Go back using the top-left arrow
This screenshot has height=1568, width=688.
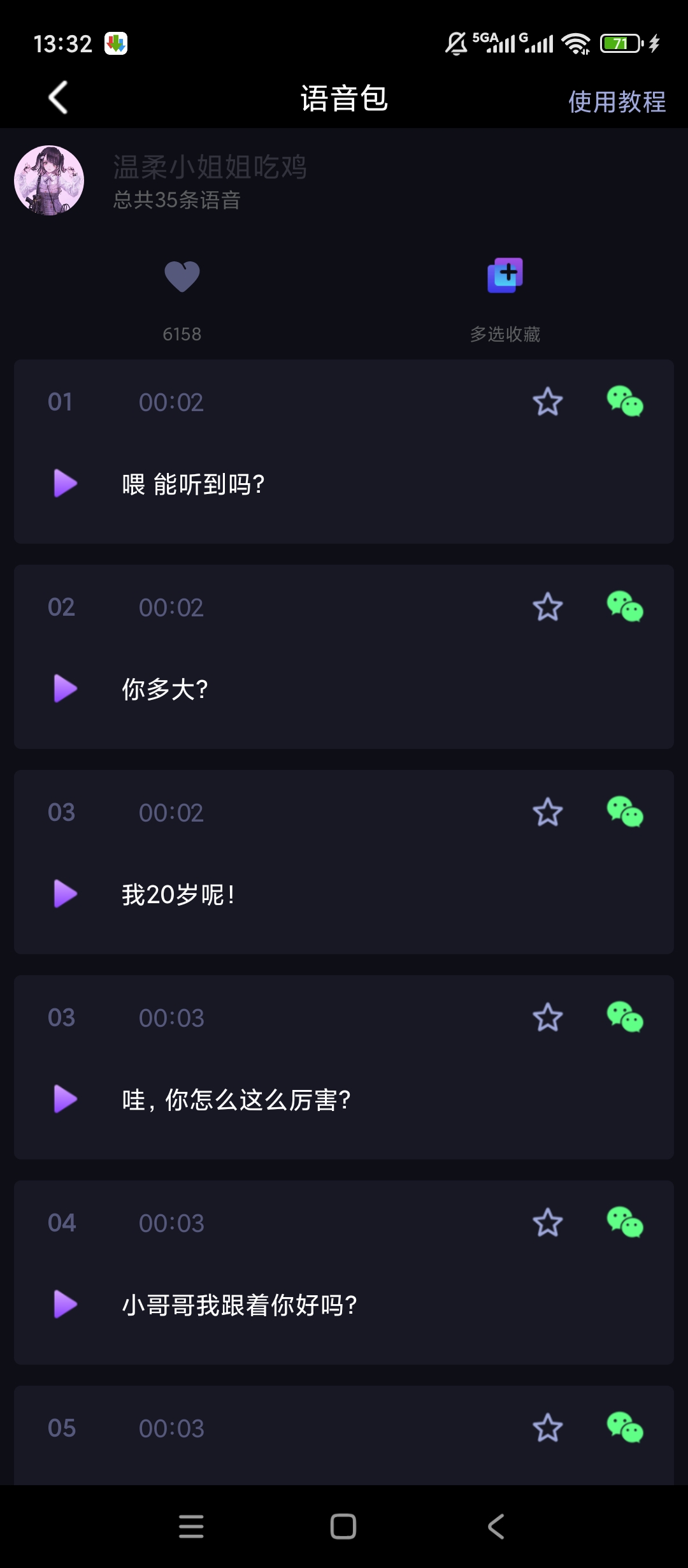[x=58, y=98]
